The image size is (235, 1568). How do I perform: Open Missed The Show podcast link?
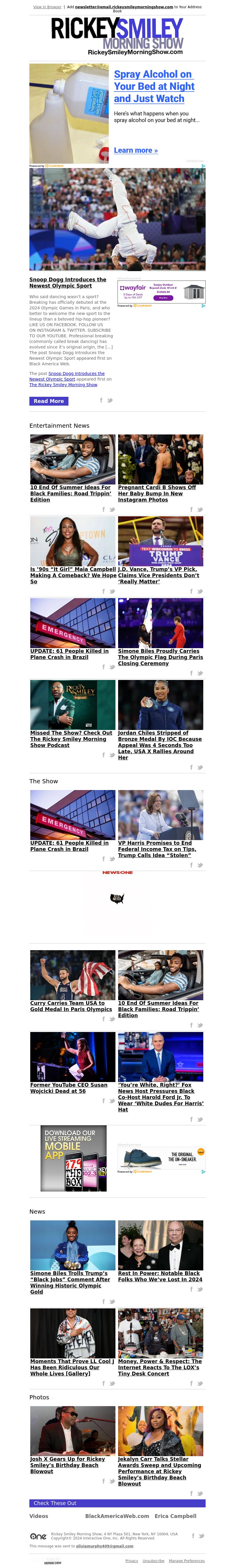(x=71, y=739)
